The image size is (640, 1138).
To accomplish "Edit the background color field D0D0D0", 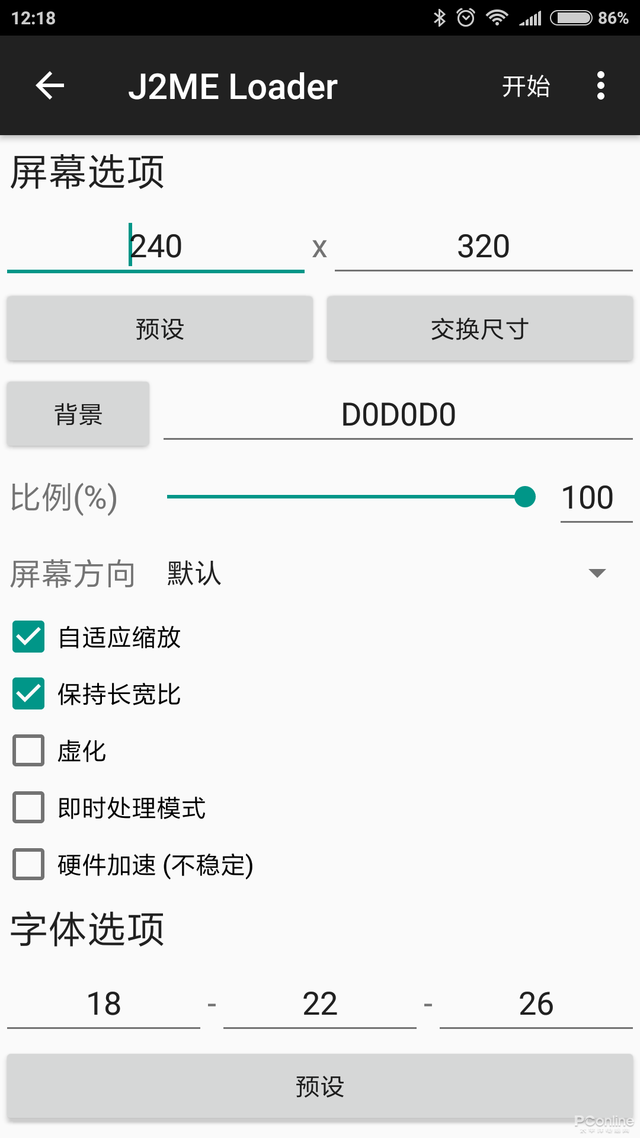I will [398, 414].
